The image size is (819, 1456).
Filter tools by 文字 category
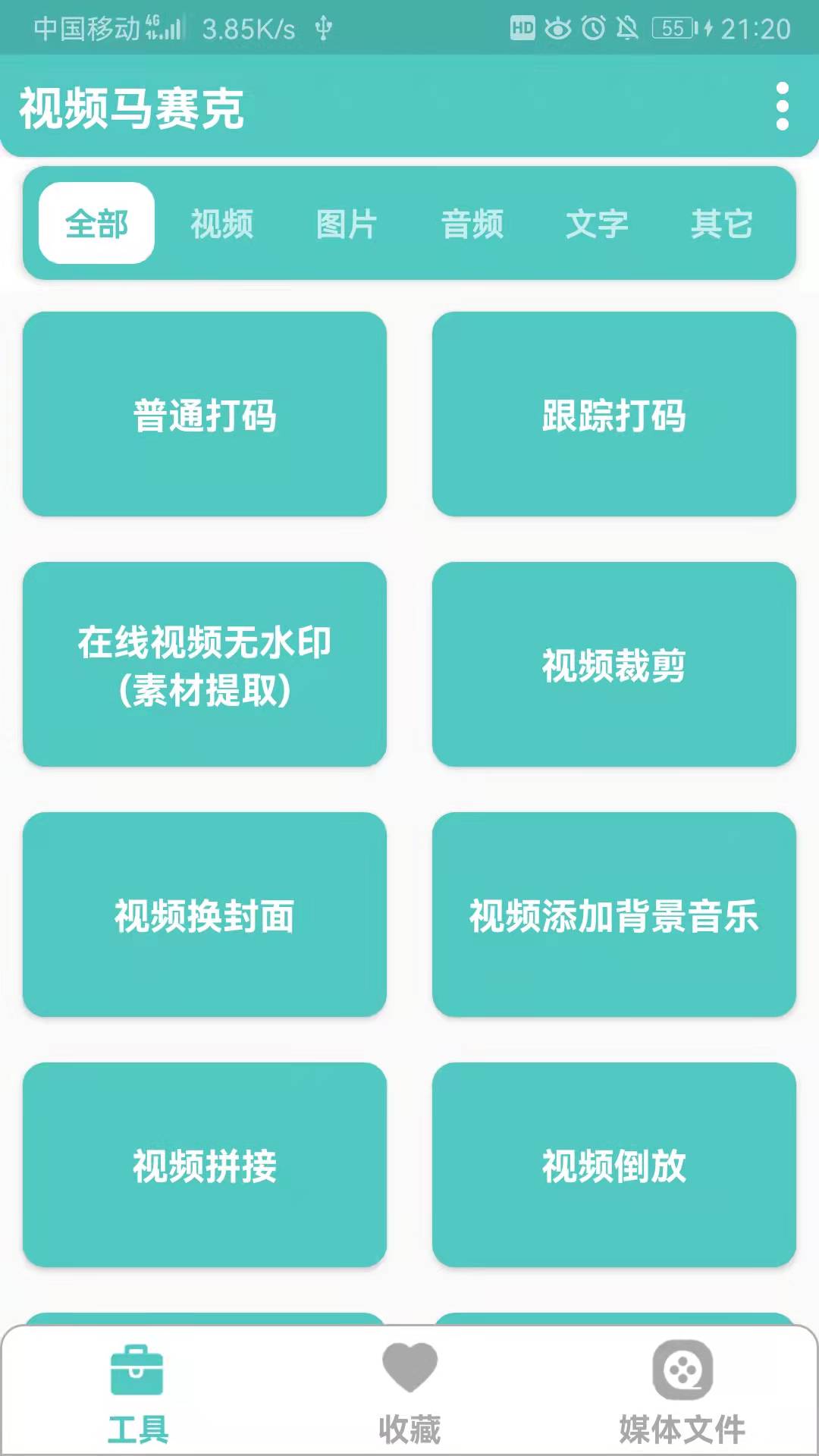[597, 224]
